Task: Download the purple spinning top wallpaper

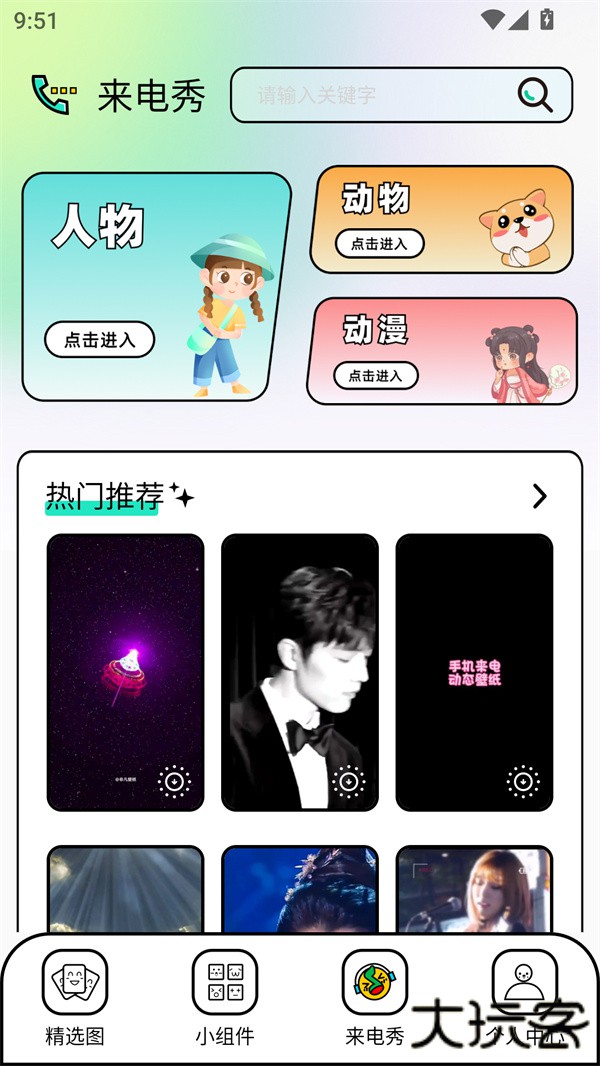Action: tap(174, 781)
